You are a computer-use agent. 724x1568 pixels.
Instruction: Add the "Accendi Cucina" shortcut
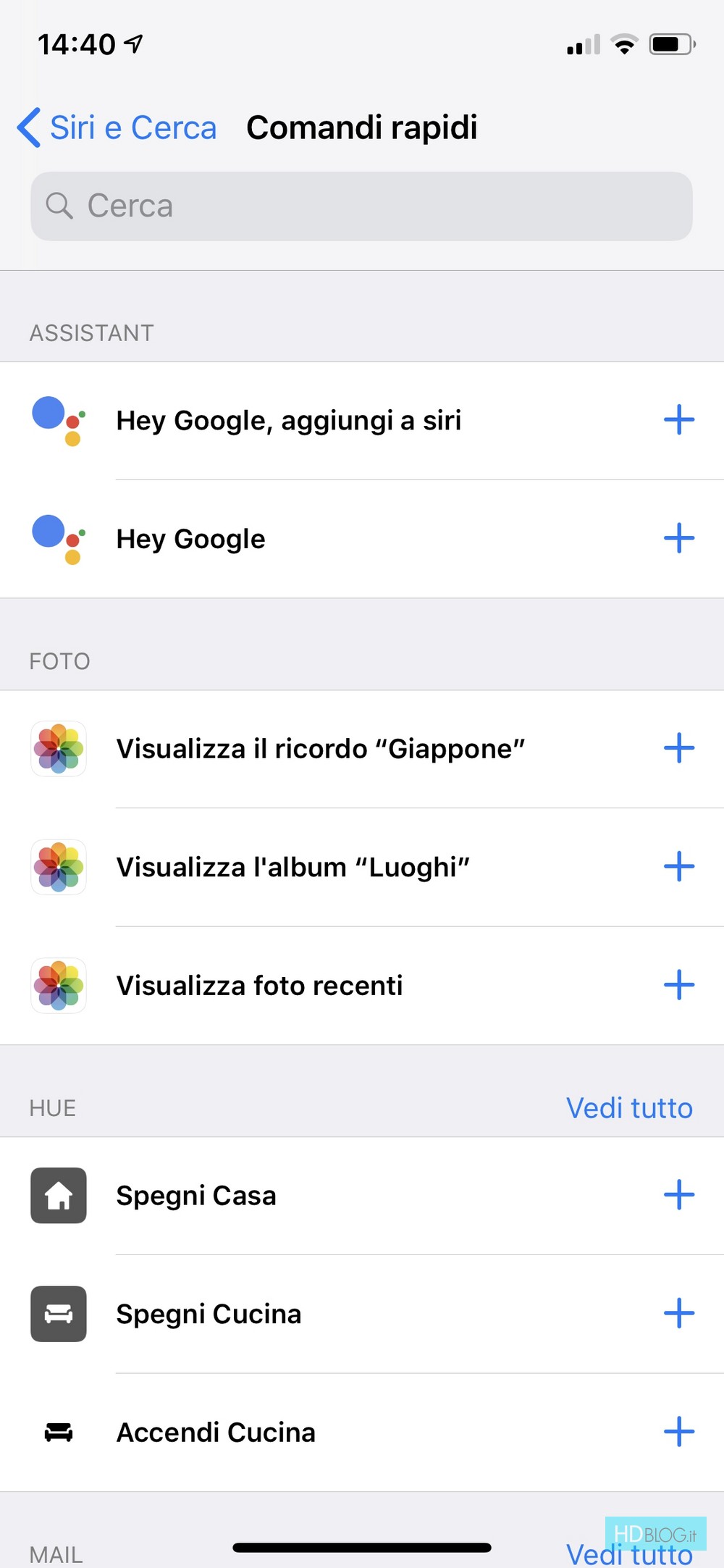pos(679,1432)
